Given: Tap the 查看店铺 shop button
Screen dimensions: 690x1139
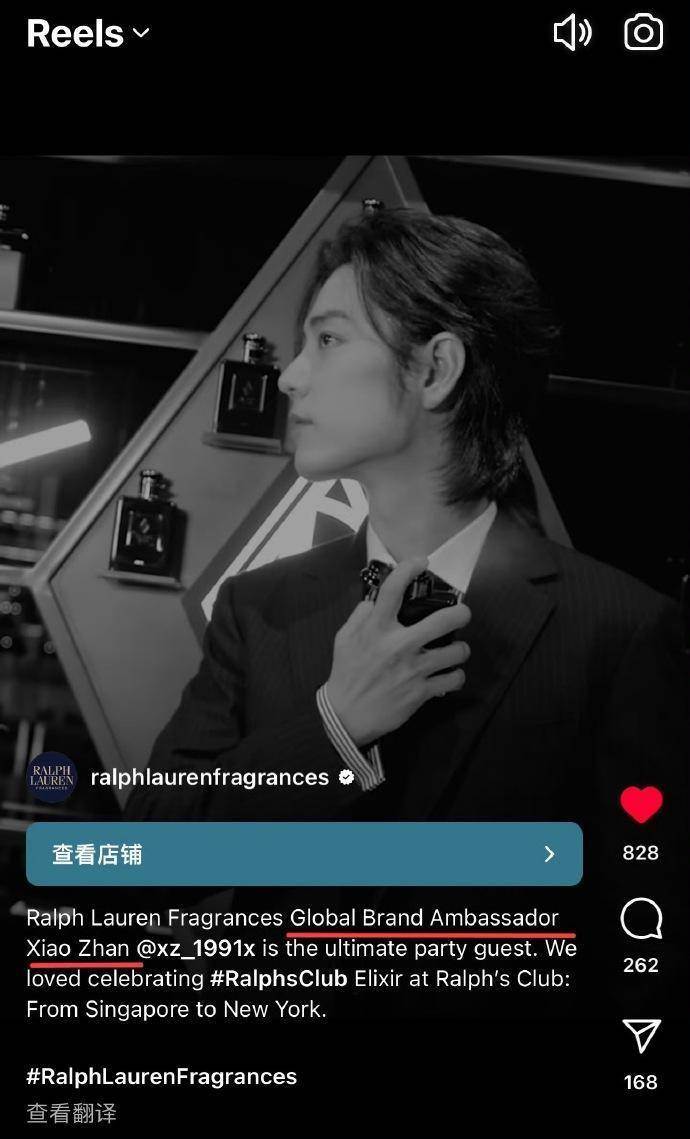Looking at the screenshot, I should click(304, 854).
